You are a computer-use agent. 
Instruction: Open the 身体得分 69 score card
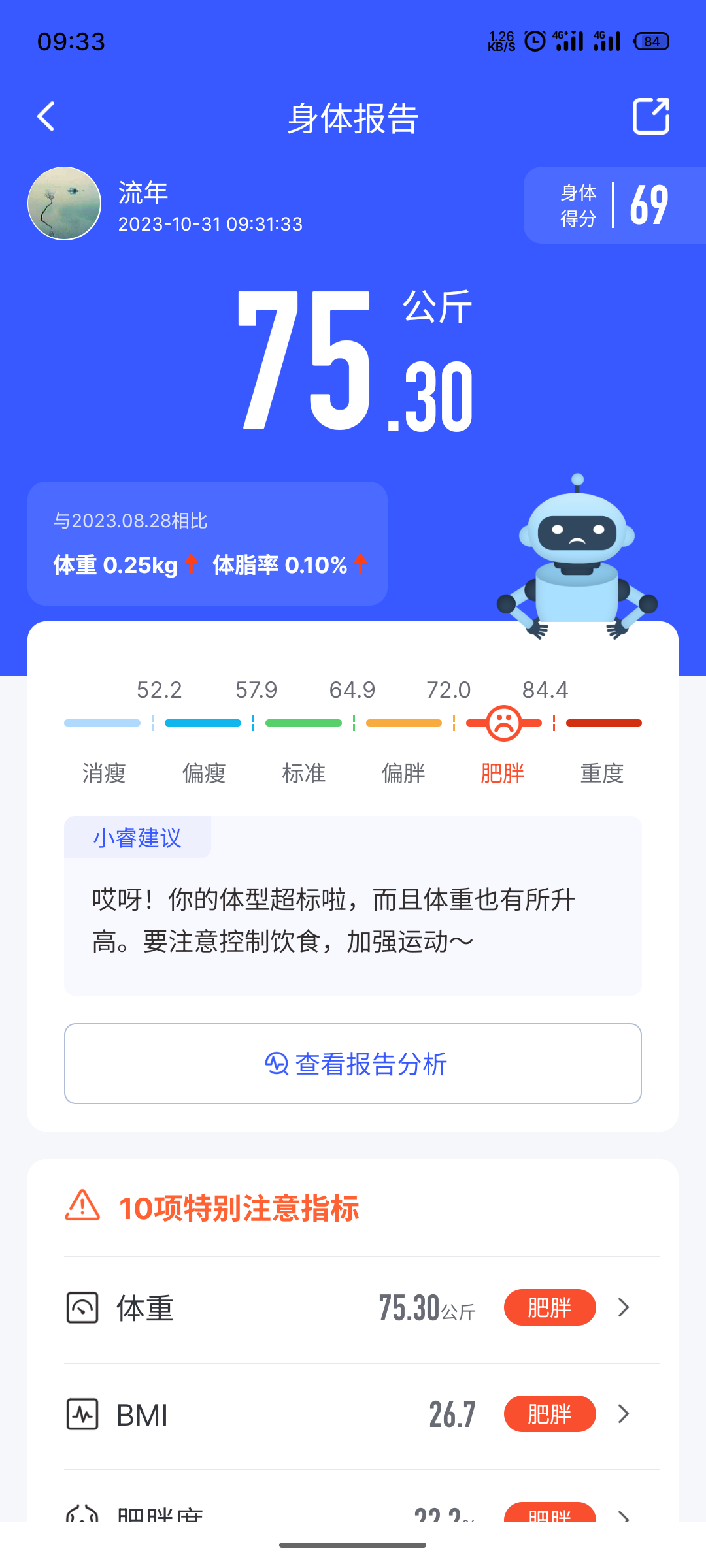(x=614, y=205)
